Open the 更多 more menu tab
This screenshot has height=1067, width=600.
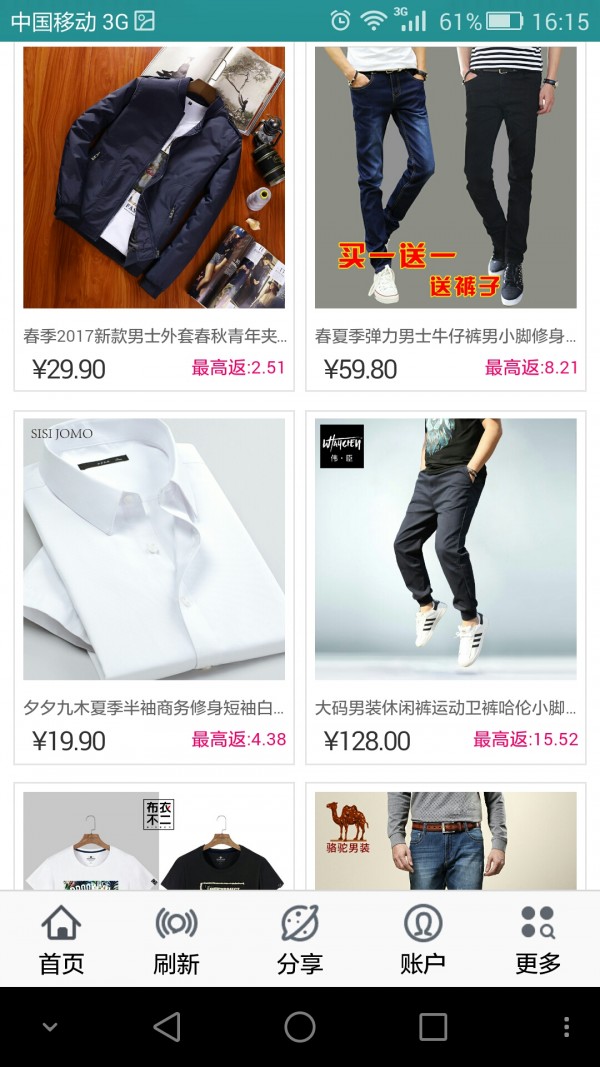click(538, 940)
